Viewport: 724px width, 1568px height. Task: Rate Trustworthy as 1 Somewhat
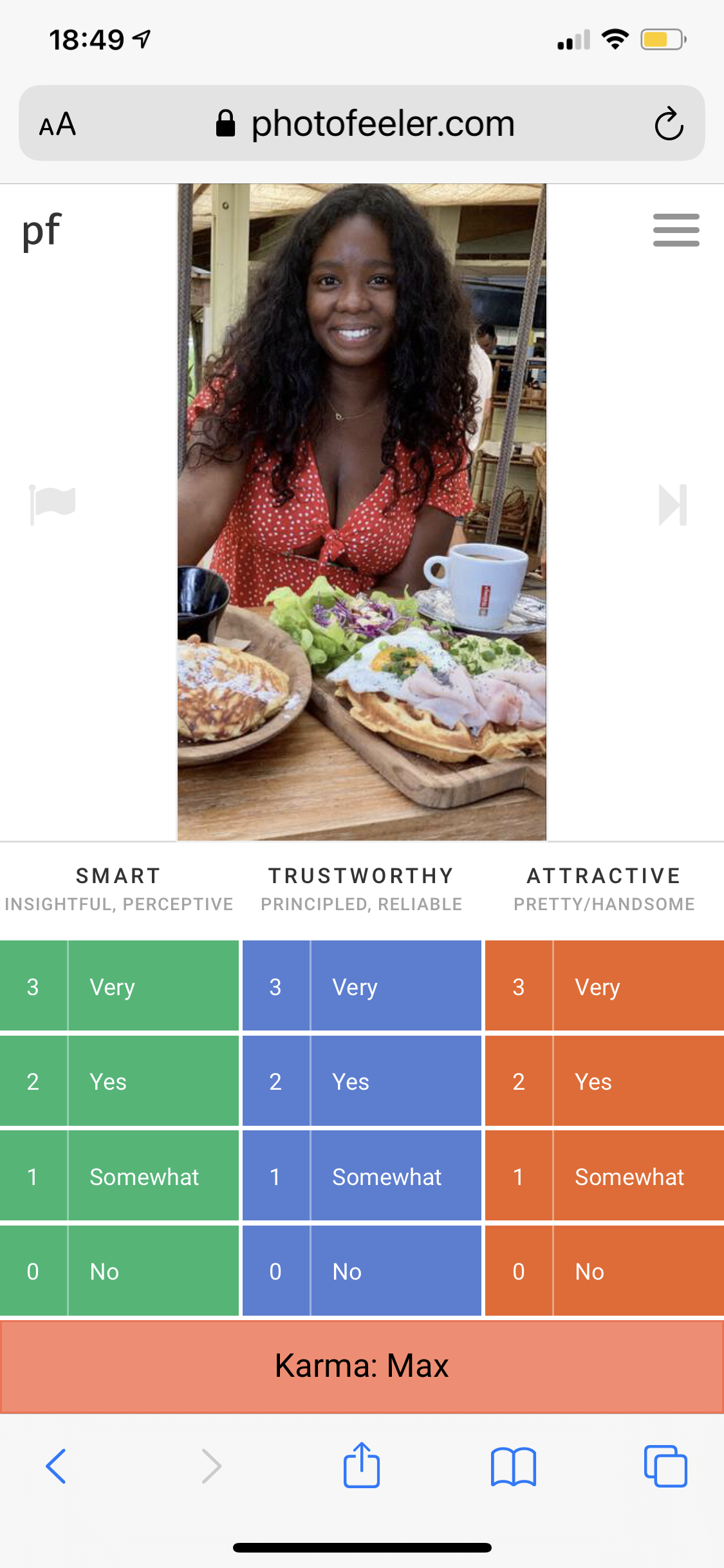pos(362,1175)
